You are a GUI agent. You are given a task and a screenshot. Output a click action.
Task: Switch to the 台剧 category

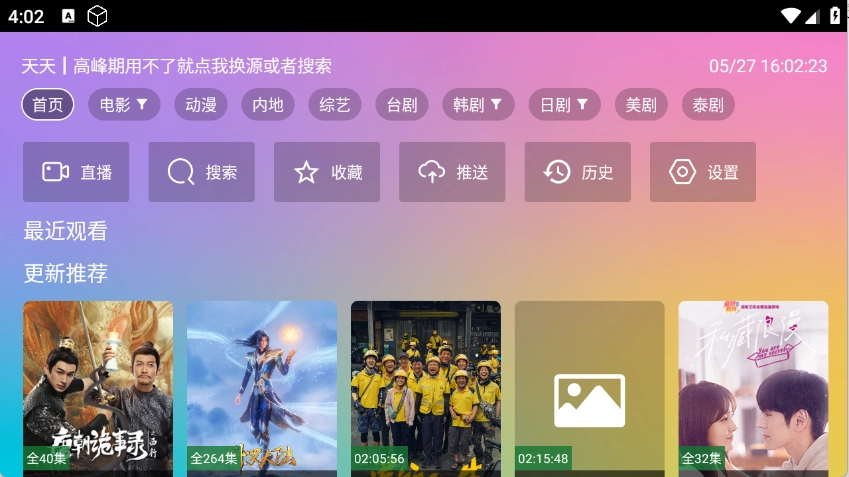(x=402, y=105)
